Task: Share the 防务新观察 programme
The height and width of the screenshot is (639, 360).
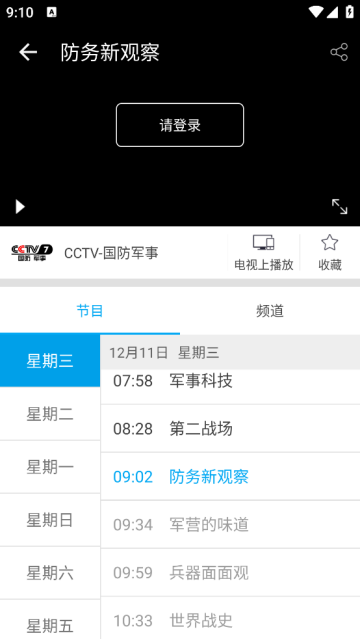Action: [339, 52]
